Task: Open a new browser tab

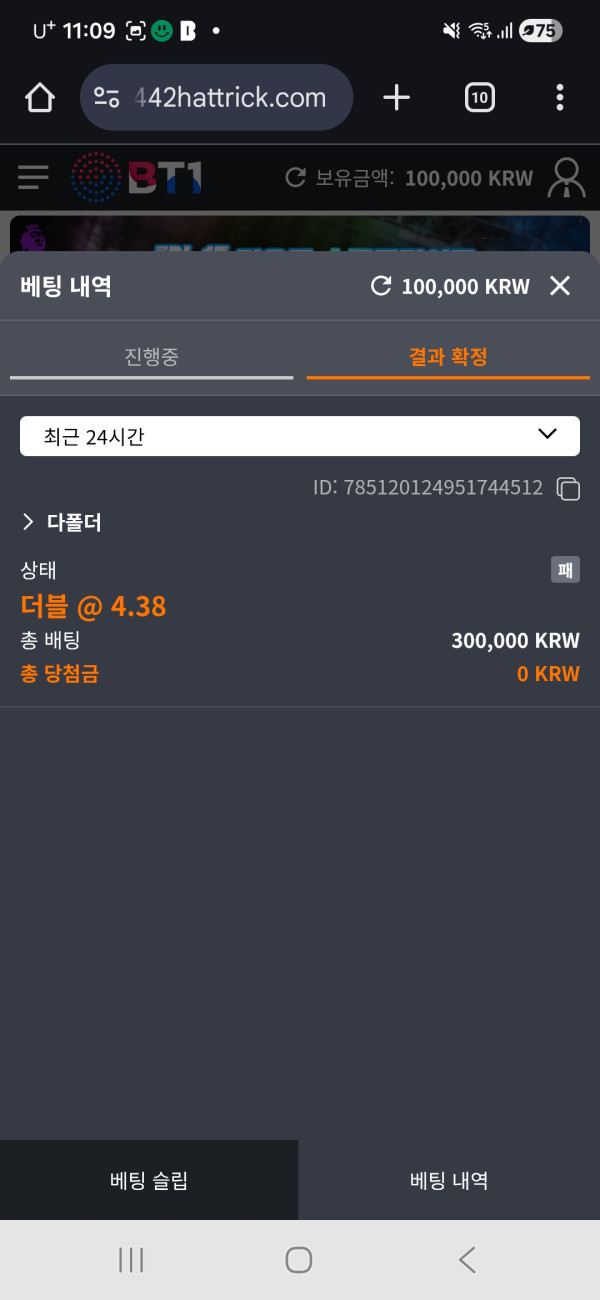Action: (396, 97)
